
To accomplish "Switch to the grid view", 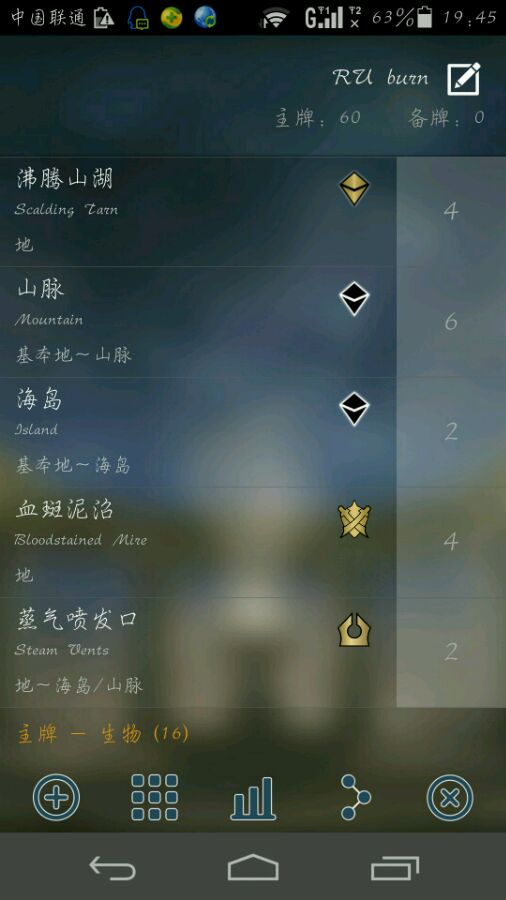I will 154,797.
